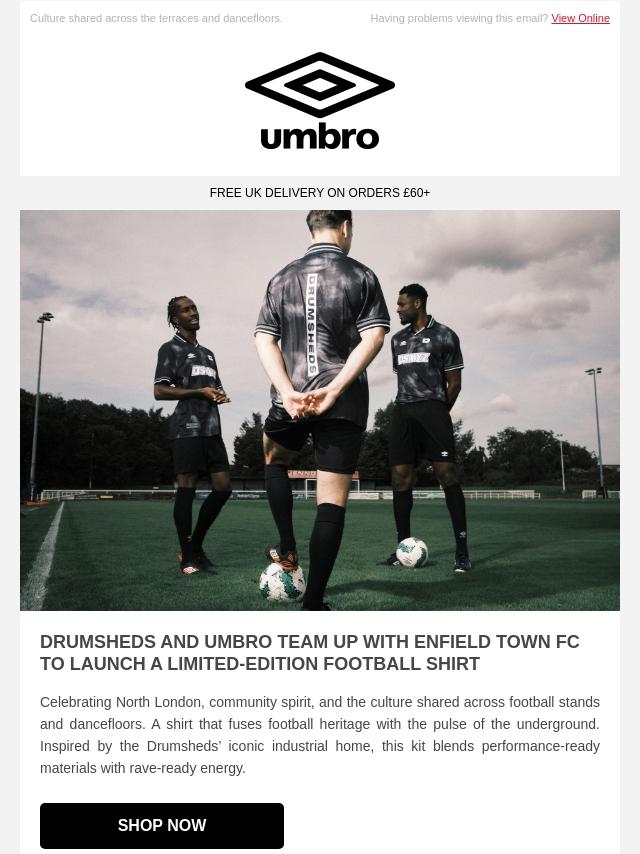Tap the Umbro logo header
The height and width of the screenshot is (854, 640).
320,101
